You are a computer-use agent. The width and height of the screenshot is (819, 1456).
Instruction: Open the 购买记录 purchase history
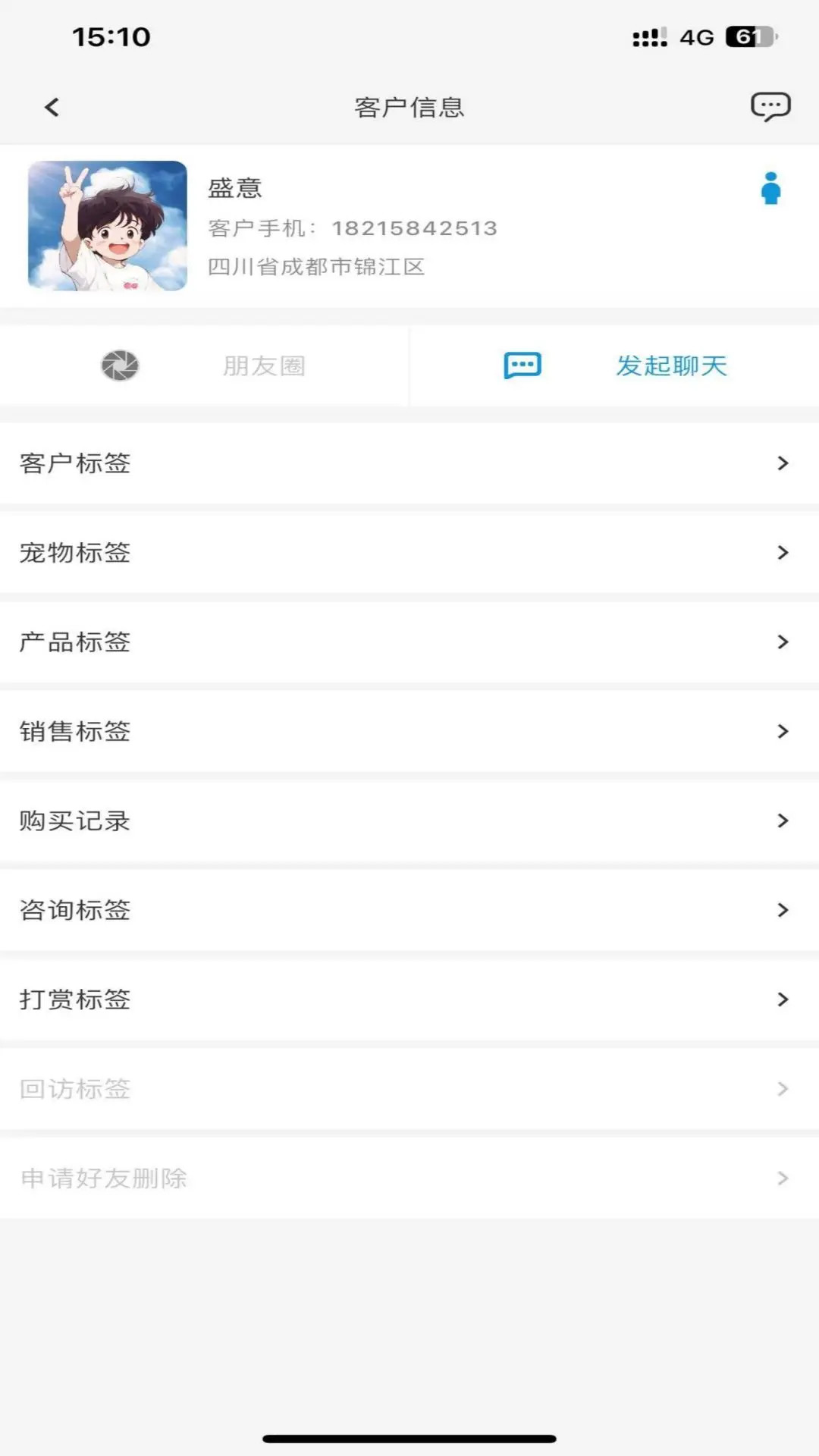[409, 821]
